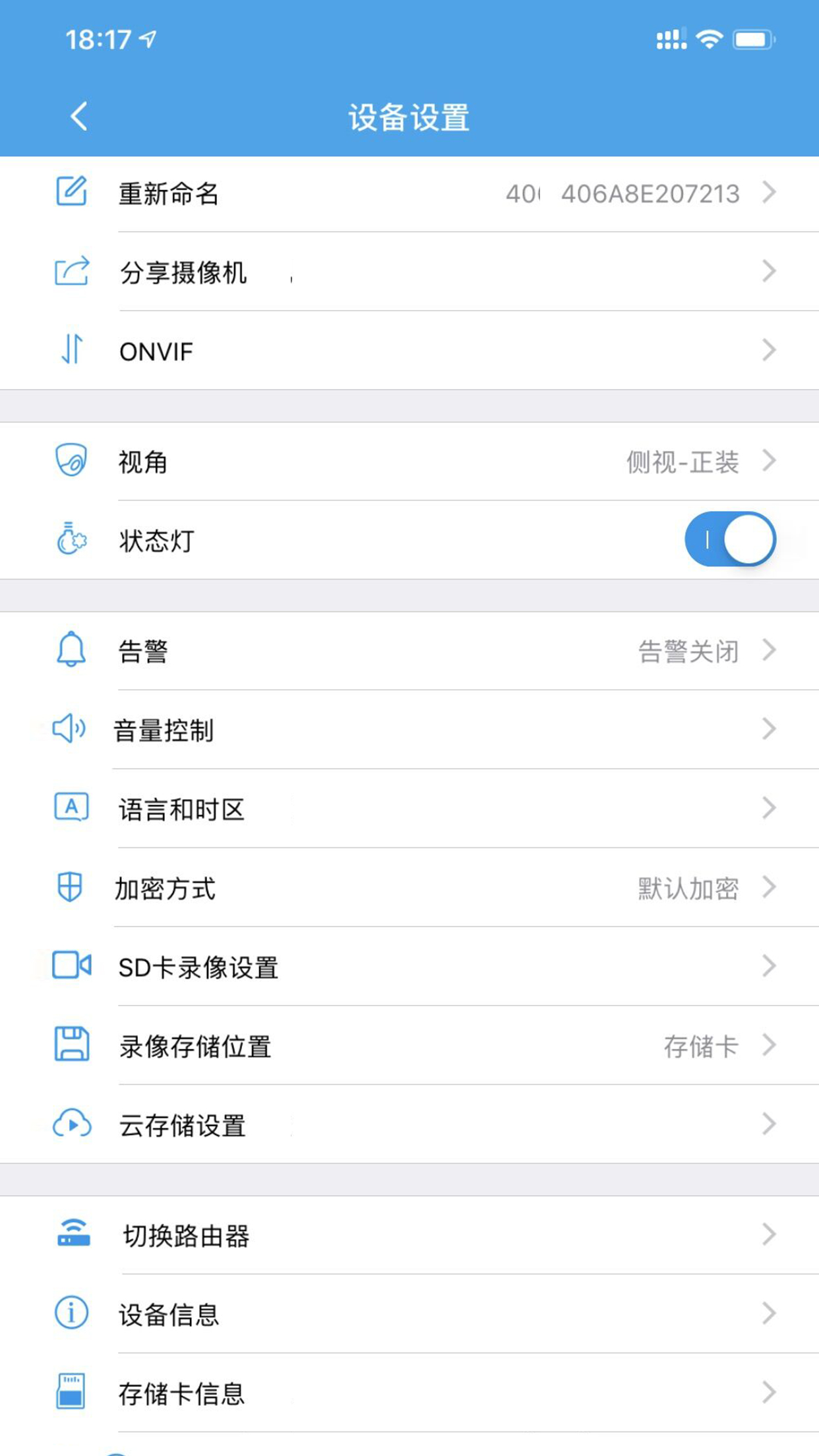Viewport: 819px width, 1456px height.
Task: Open SD卡录像设置
Action: pyautogui.click(x=409, y=967)
